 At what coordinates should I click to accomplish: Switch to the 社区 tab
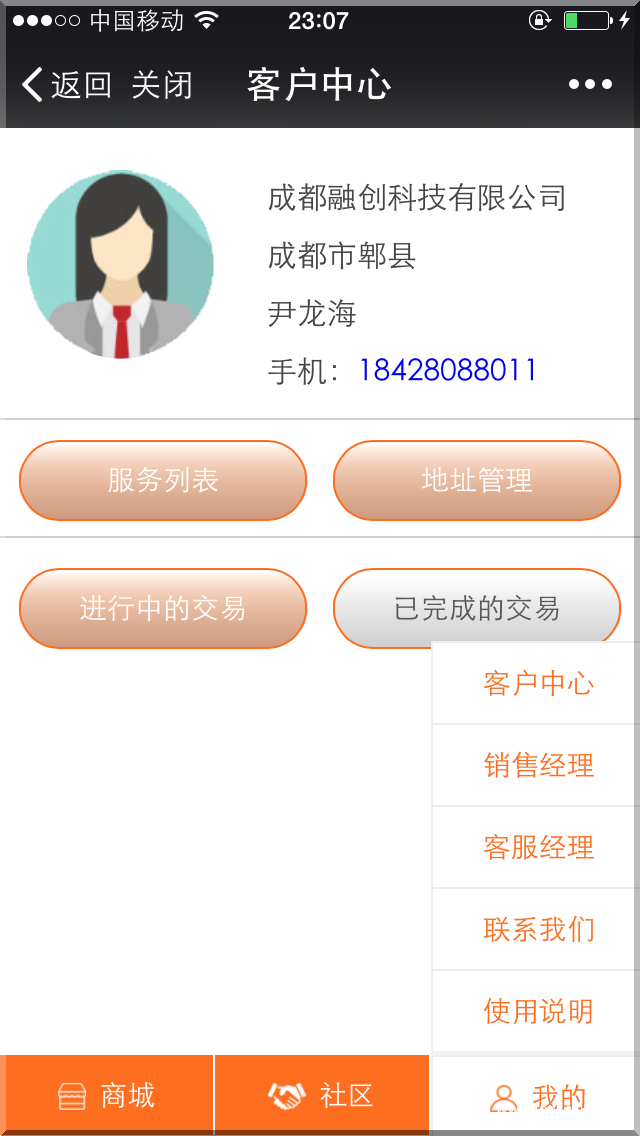(321, 1096)
